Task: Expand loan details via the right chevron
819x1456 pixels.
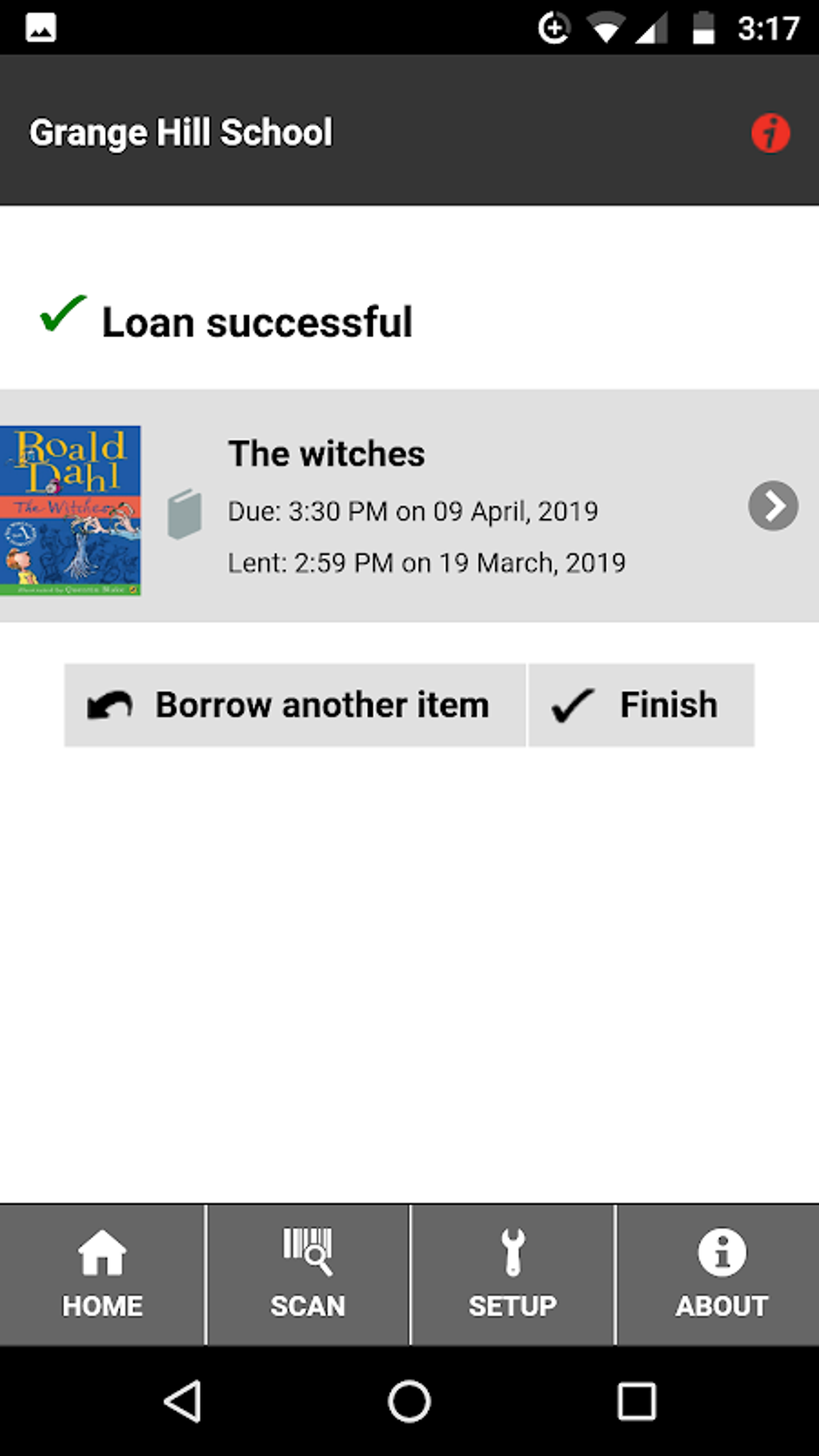Action: tap(772, 506)
